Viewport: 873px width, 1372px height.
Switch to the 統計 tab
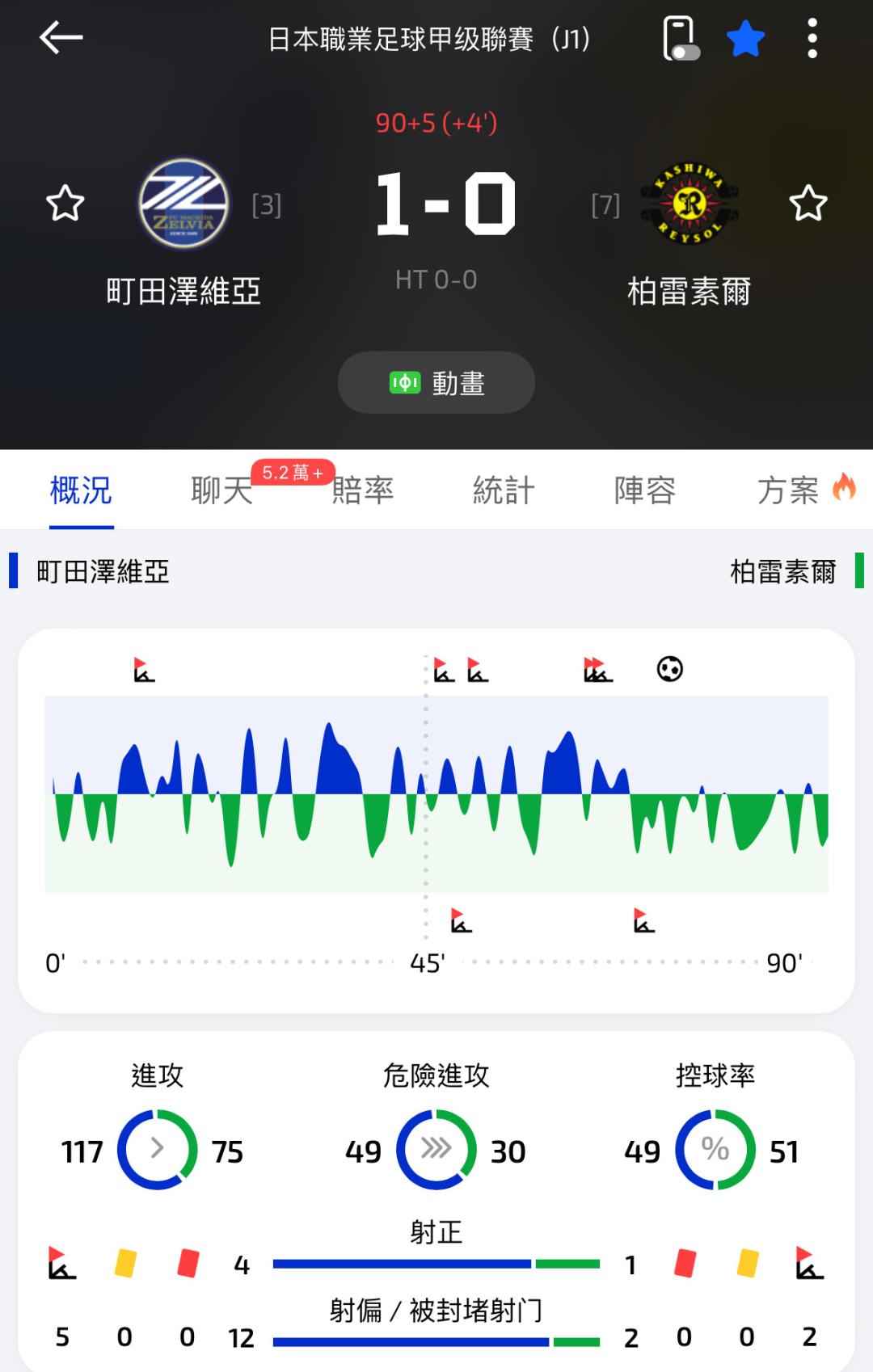tap(504, 490)
